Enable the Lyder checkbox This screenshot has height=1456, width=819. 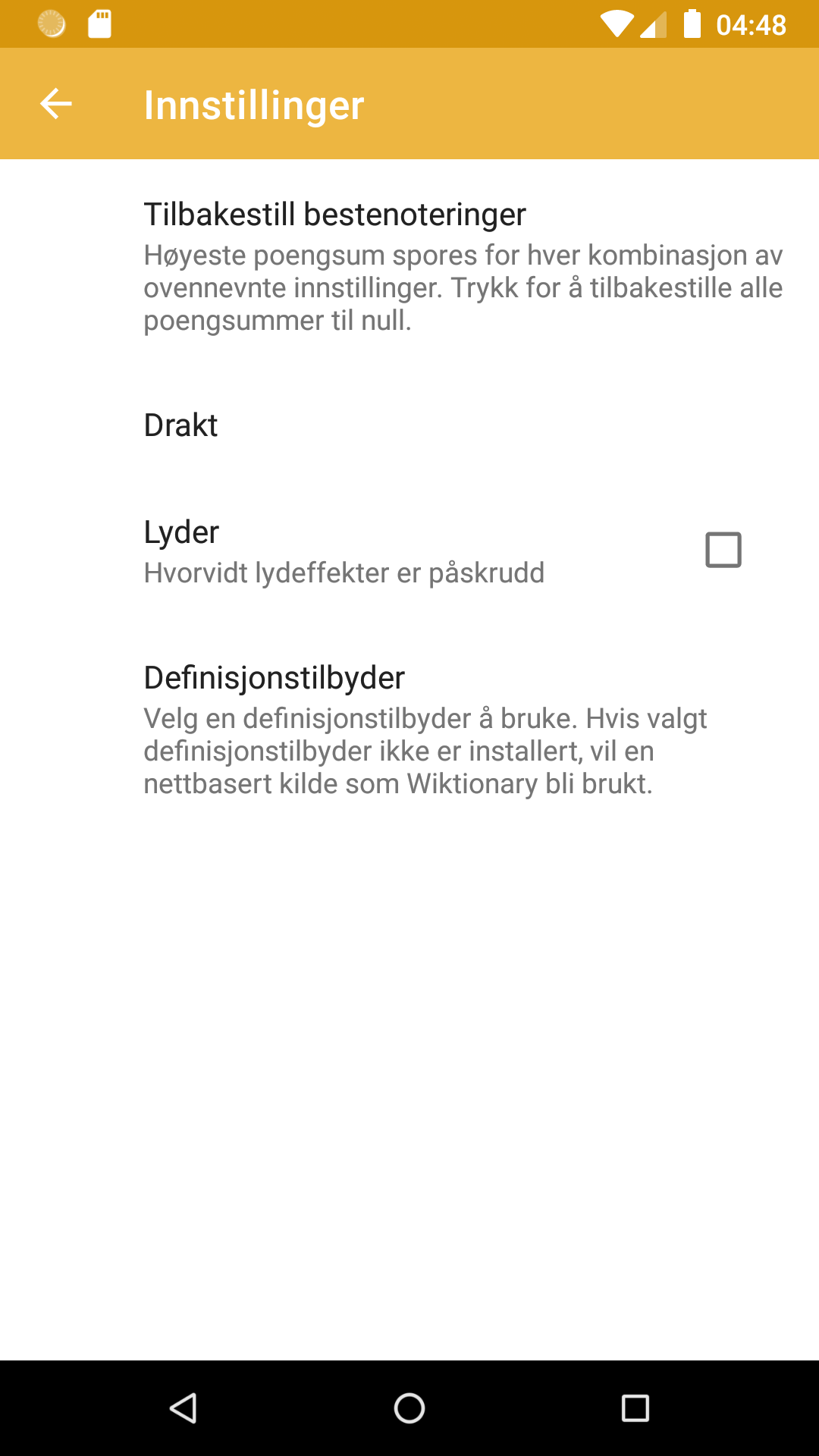point(723,550)
